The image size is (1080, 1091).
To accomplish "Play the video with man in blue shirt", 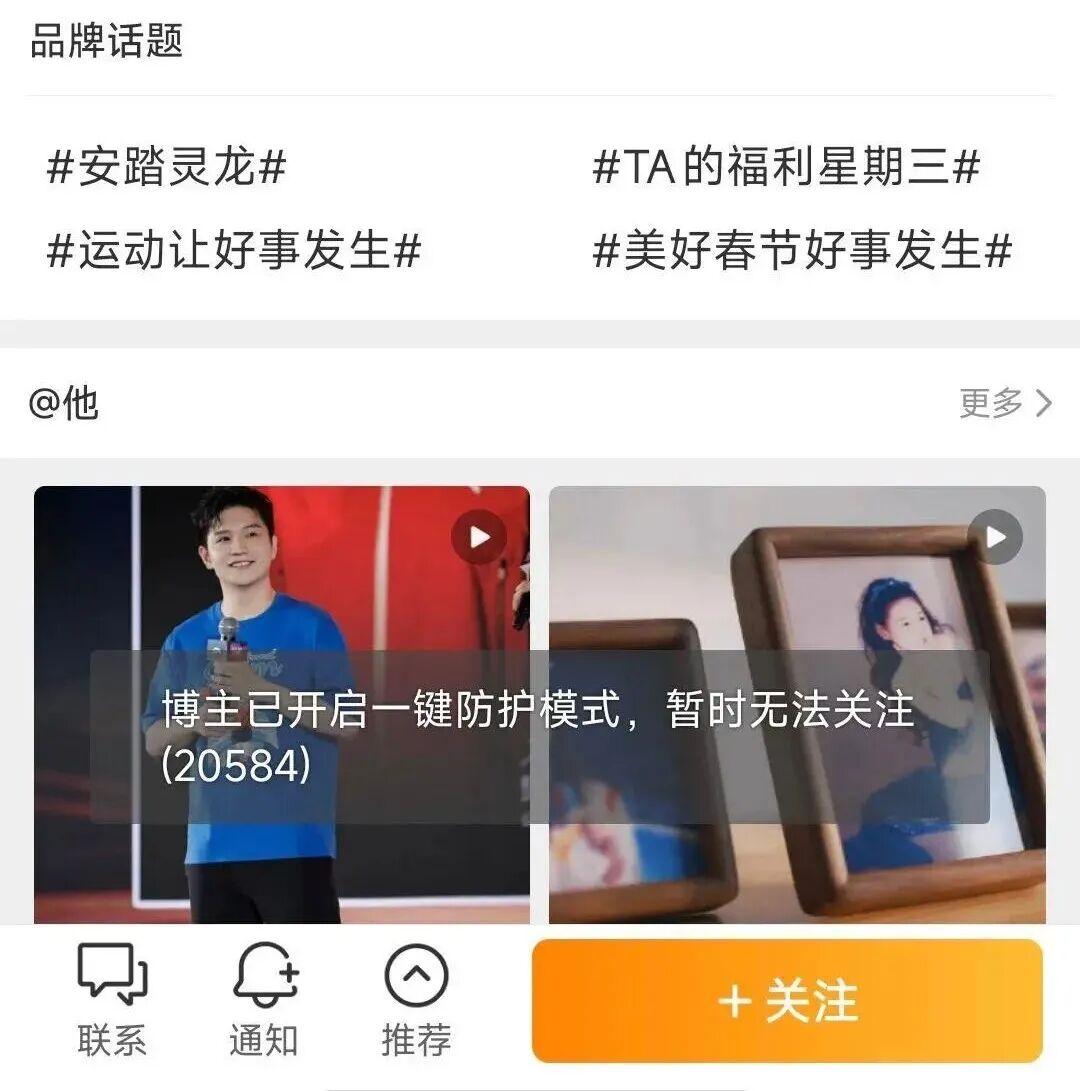I will click(478, 537).
